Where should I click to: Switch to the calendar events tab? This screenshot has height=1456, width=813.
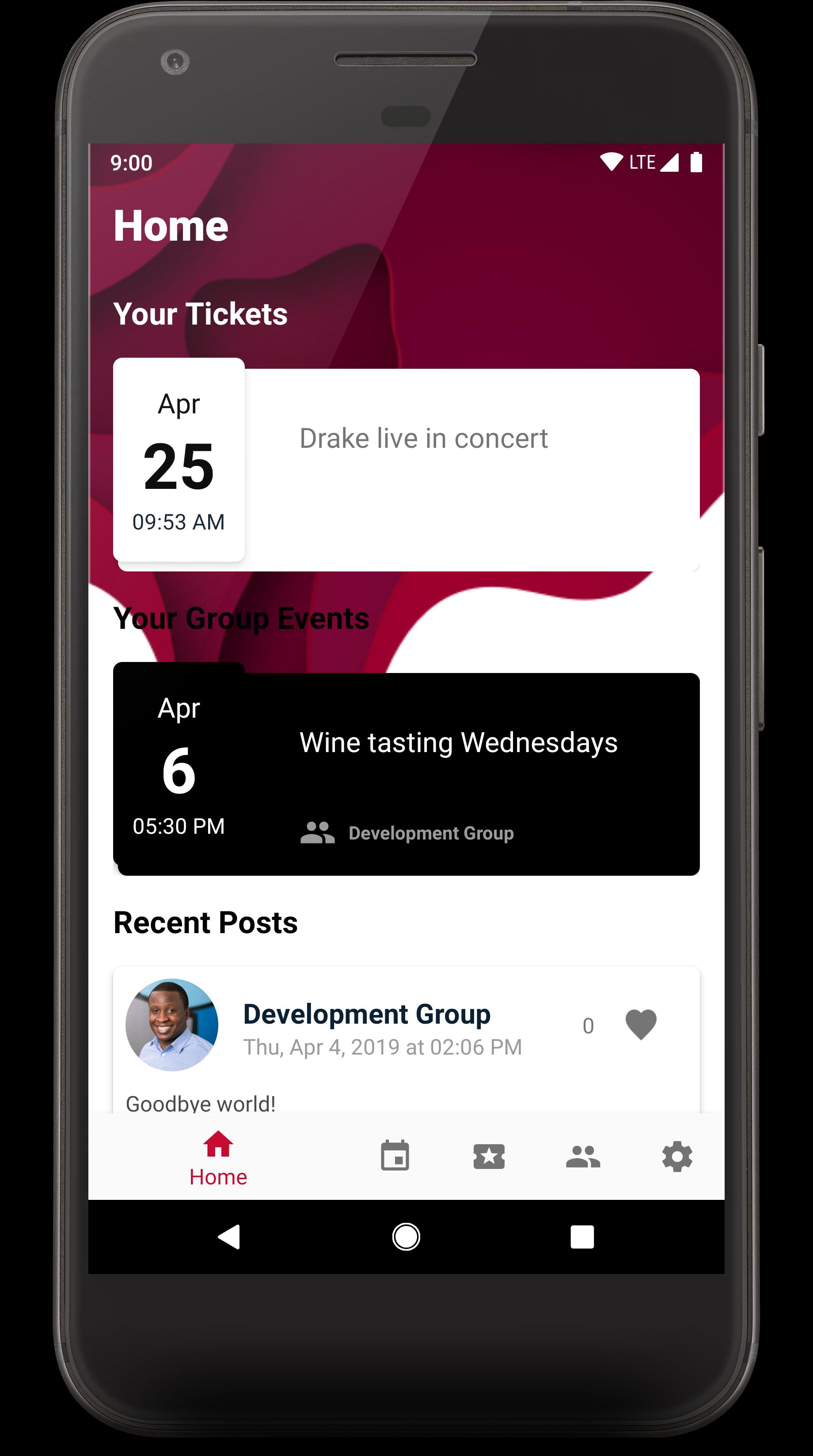click(x=395, y=1155)
